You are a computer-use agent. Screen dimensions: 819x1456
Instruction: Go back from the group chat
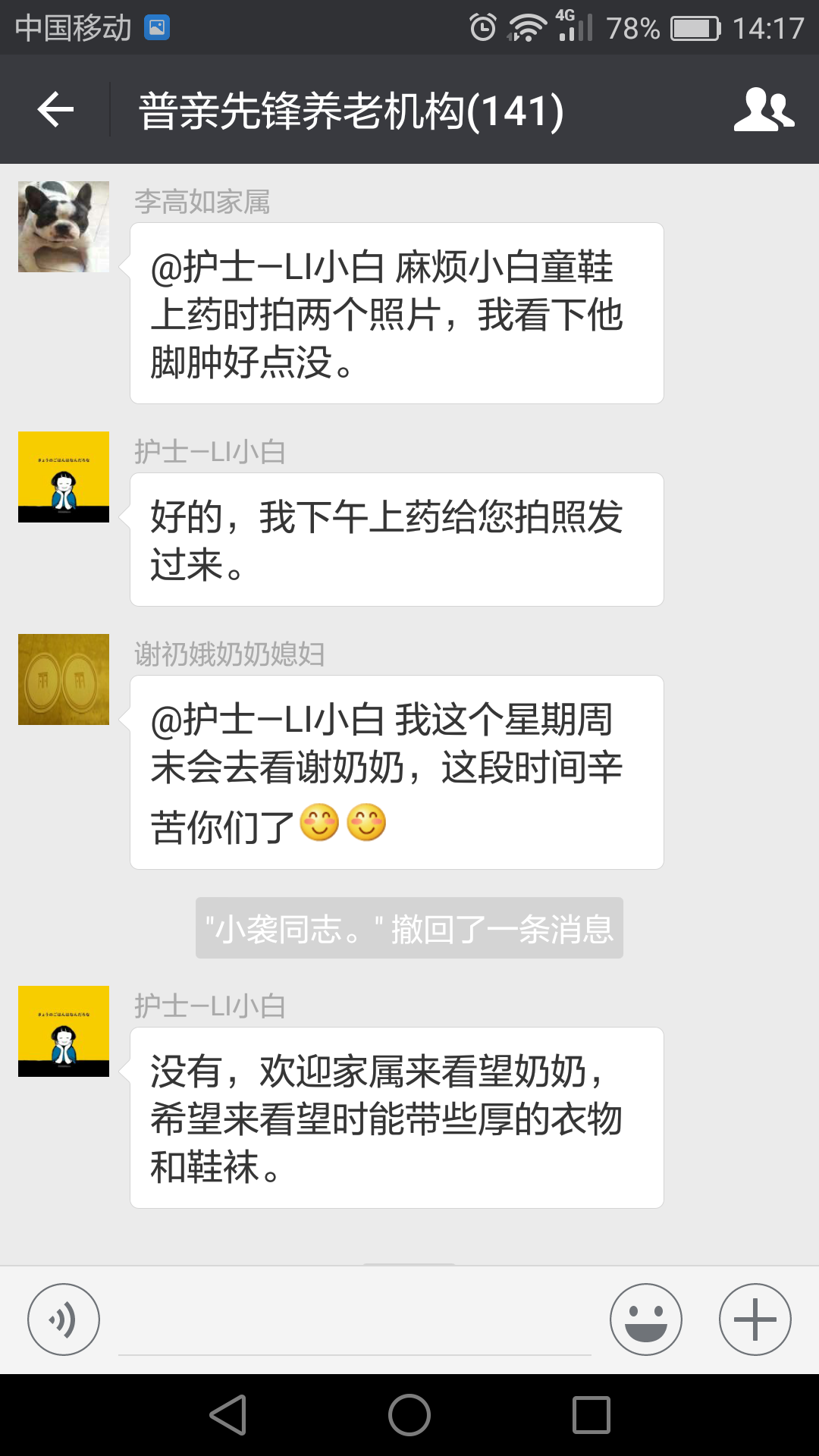(x=55, y=110)
